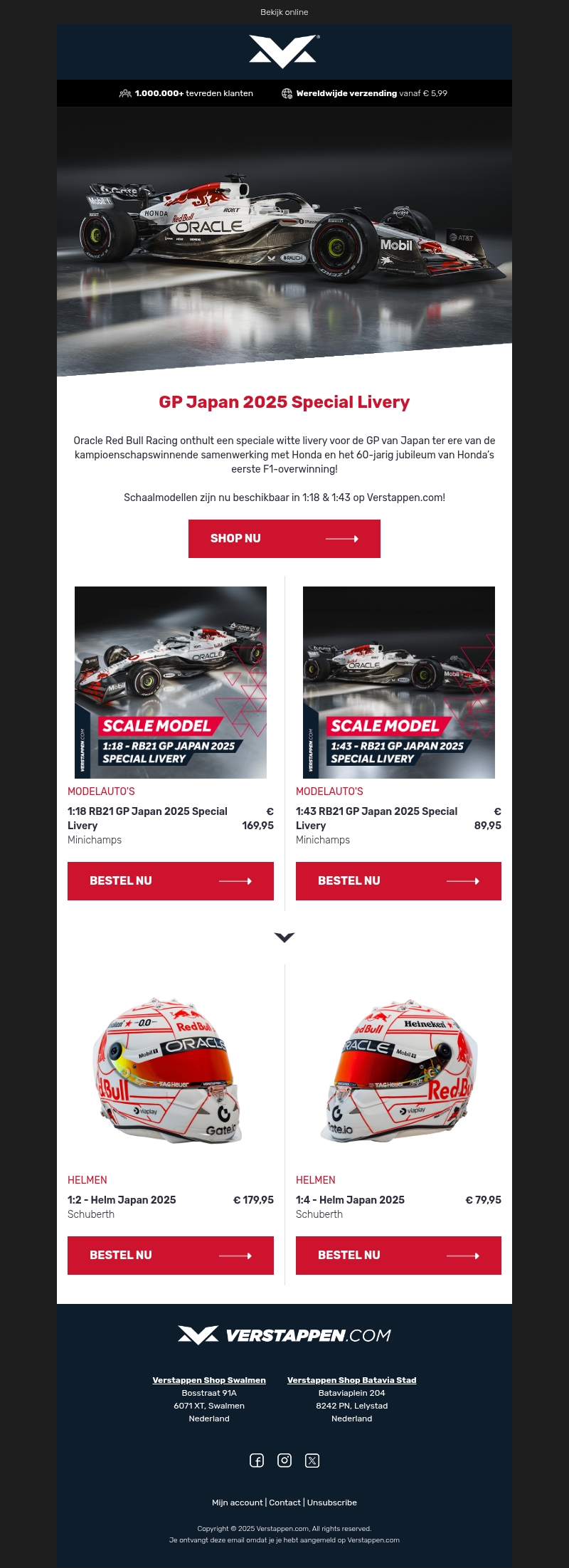Go to Mijn account
Screen dimensions: 569x1568
coord(238,1503)
